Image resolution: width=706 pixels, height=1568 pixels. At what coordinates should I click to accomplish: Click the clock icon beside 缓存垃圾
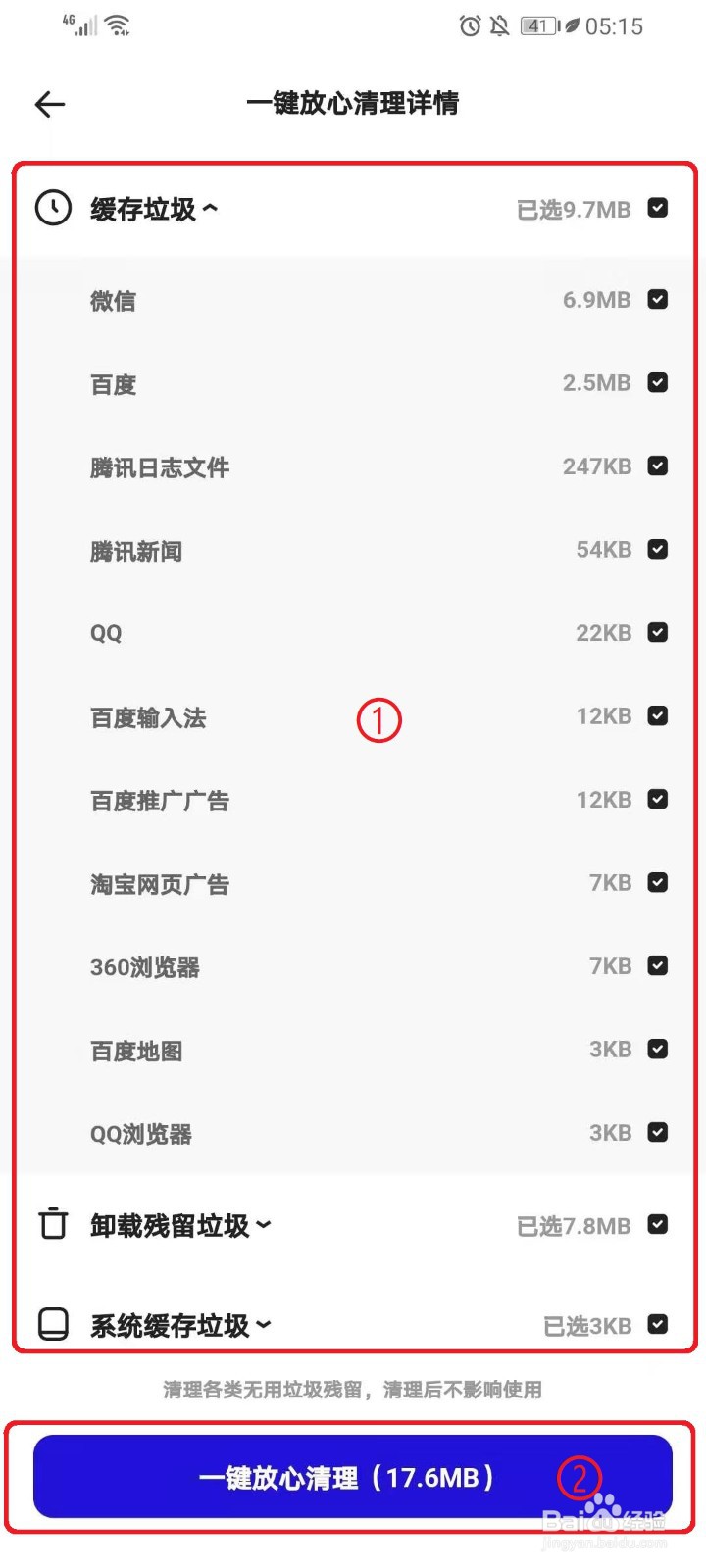click(x=52, y=209)
